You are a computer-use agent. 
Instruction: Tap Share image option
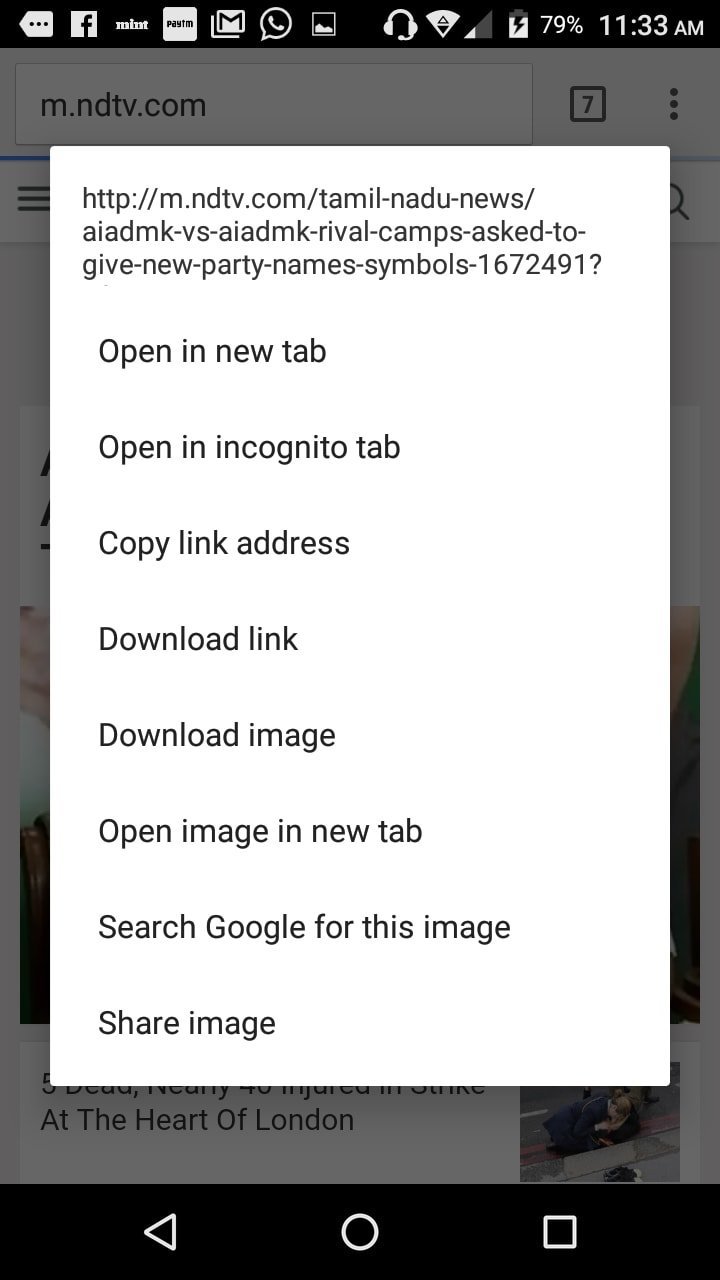[x=187, y=1023]
